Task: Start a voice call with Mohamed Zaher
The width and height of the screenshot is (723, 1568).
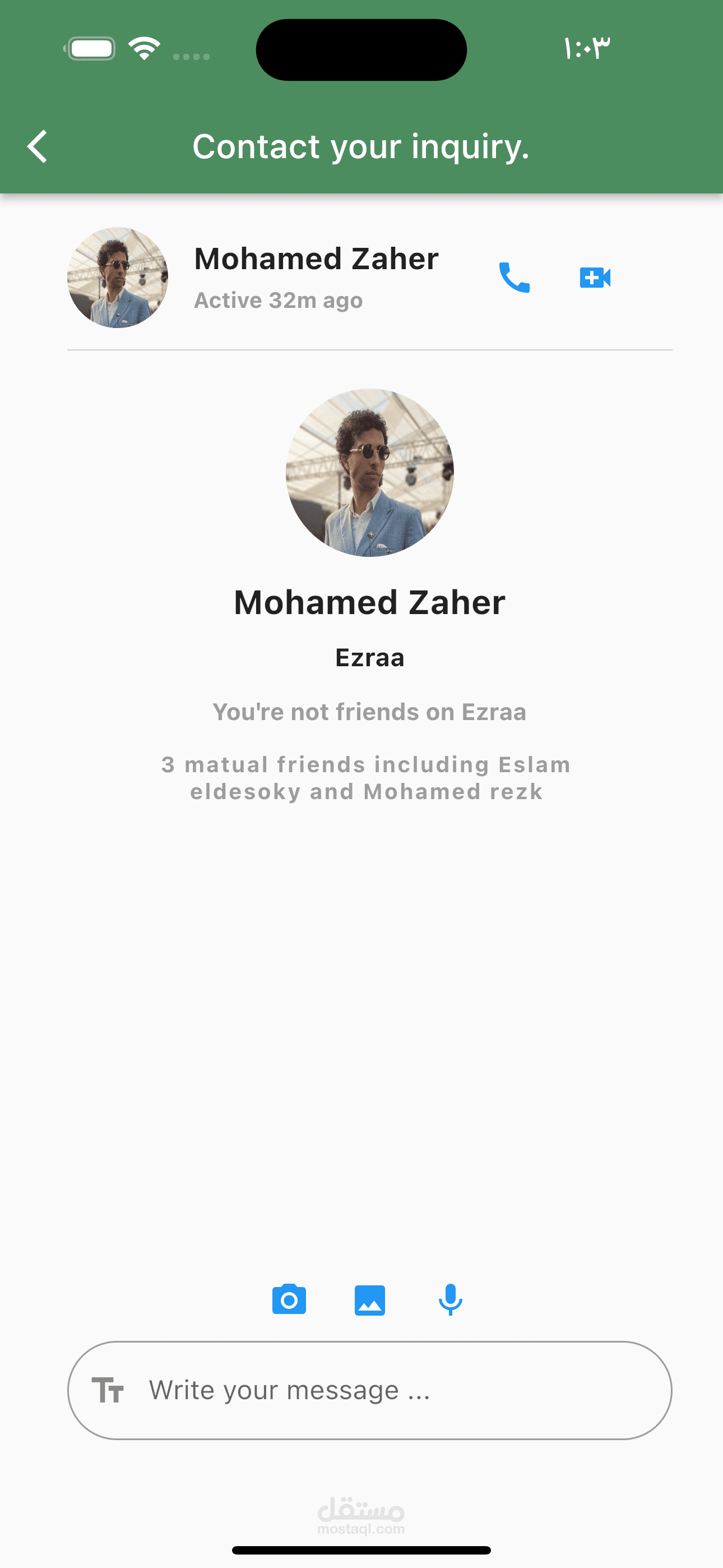Action: point(515,278)
